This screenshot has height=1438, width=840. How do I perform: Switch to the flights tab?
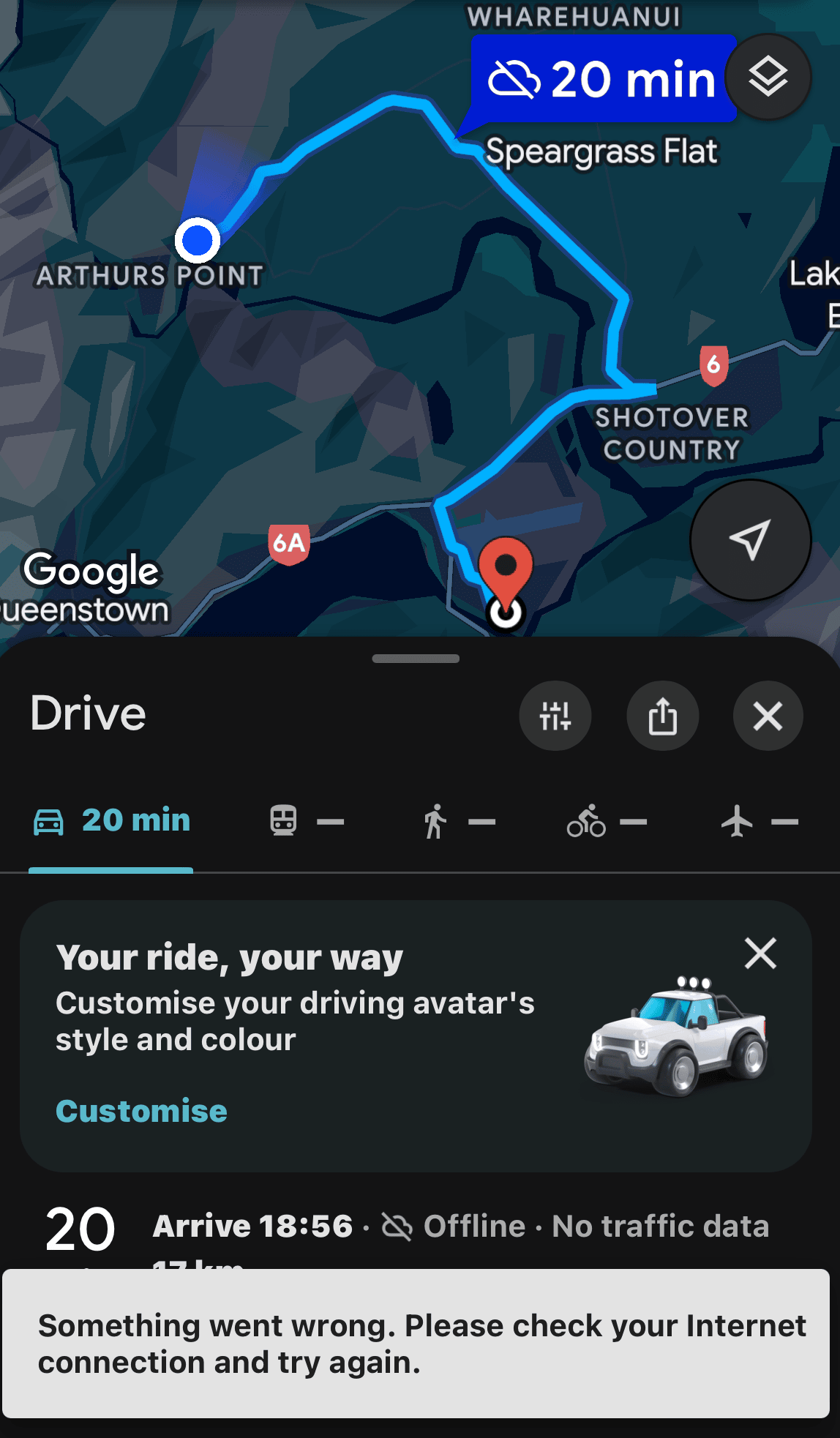(x=759, y=821)
